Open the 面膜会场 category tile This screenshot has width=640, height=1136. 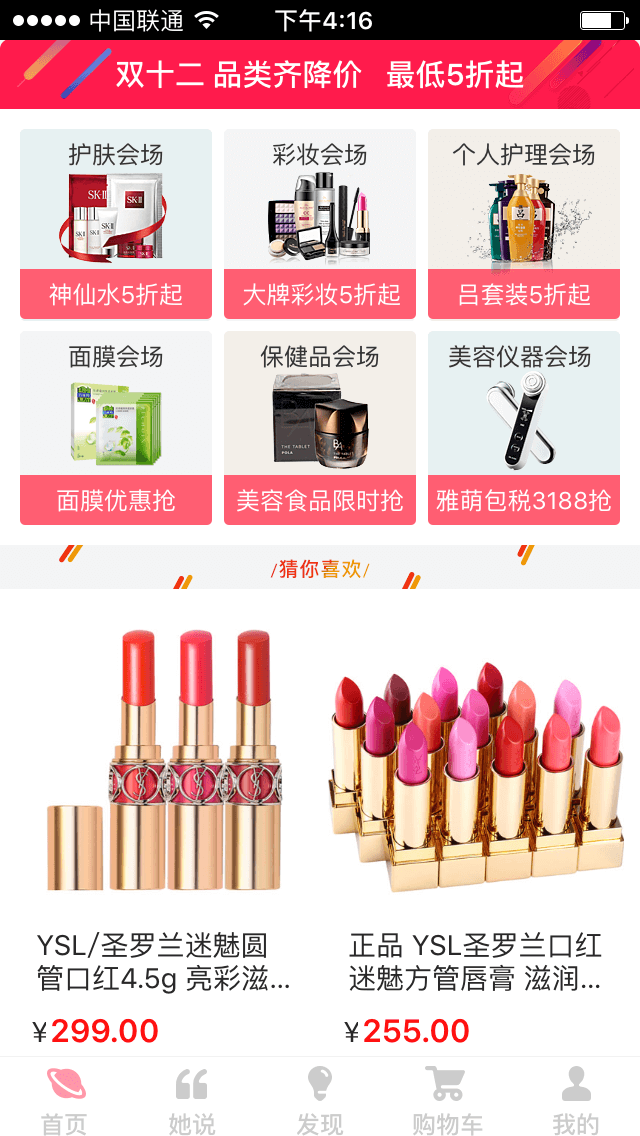pos(116,427)
